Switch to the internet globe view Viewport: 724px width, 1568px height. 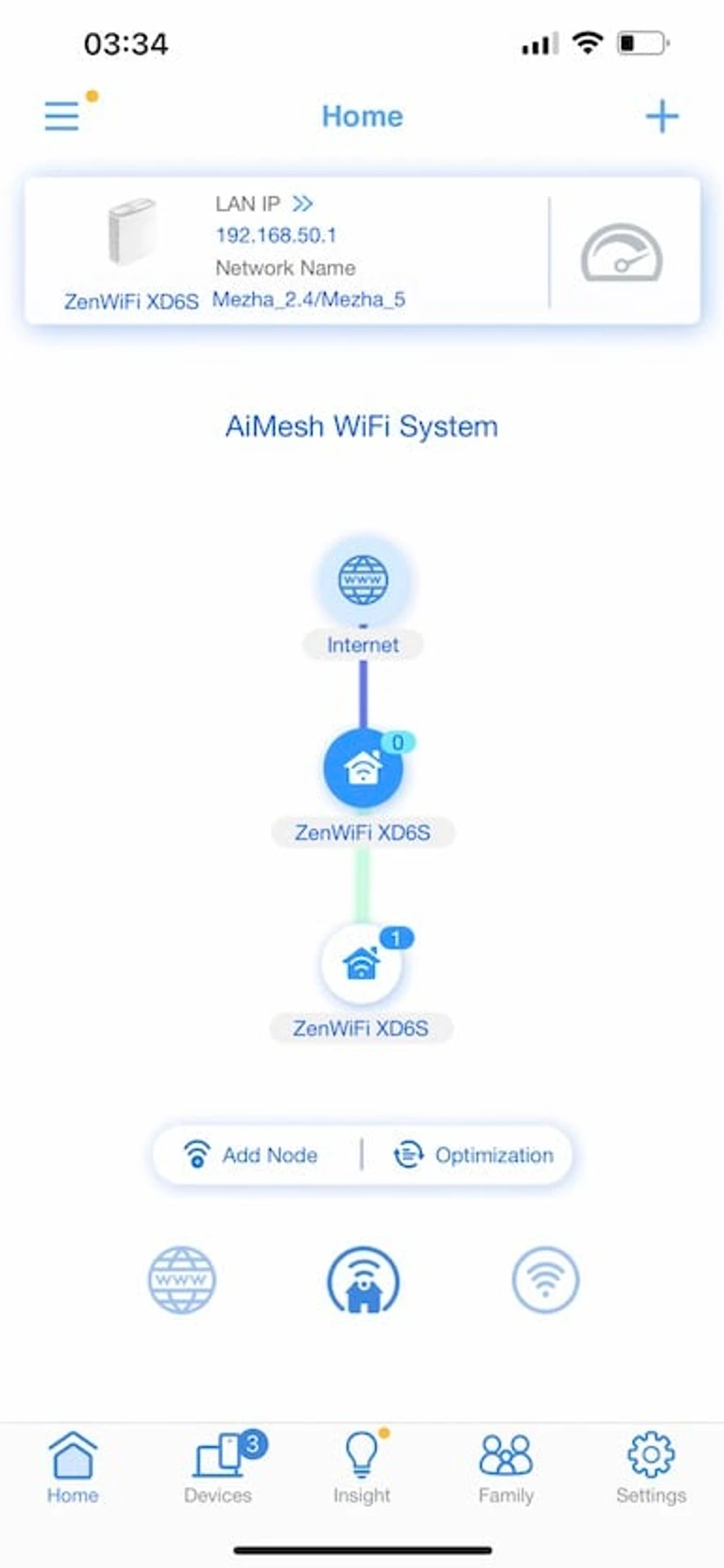(x=181, y=1280)
